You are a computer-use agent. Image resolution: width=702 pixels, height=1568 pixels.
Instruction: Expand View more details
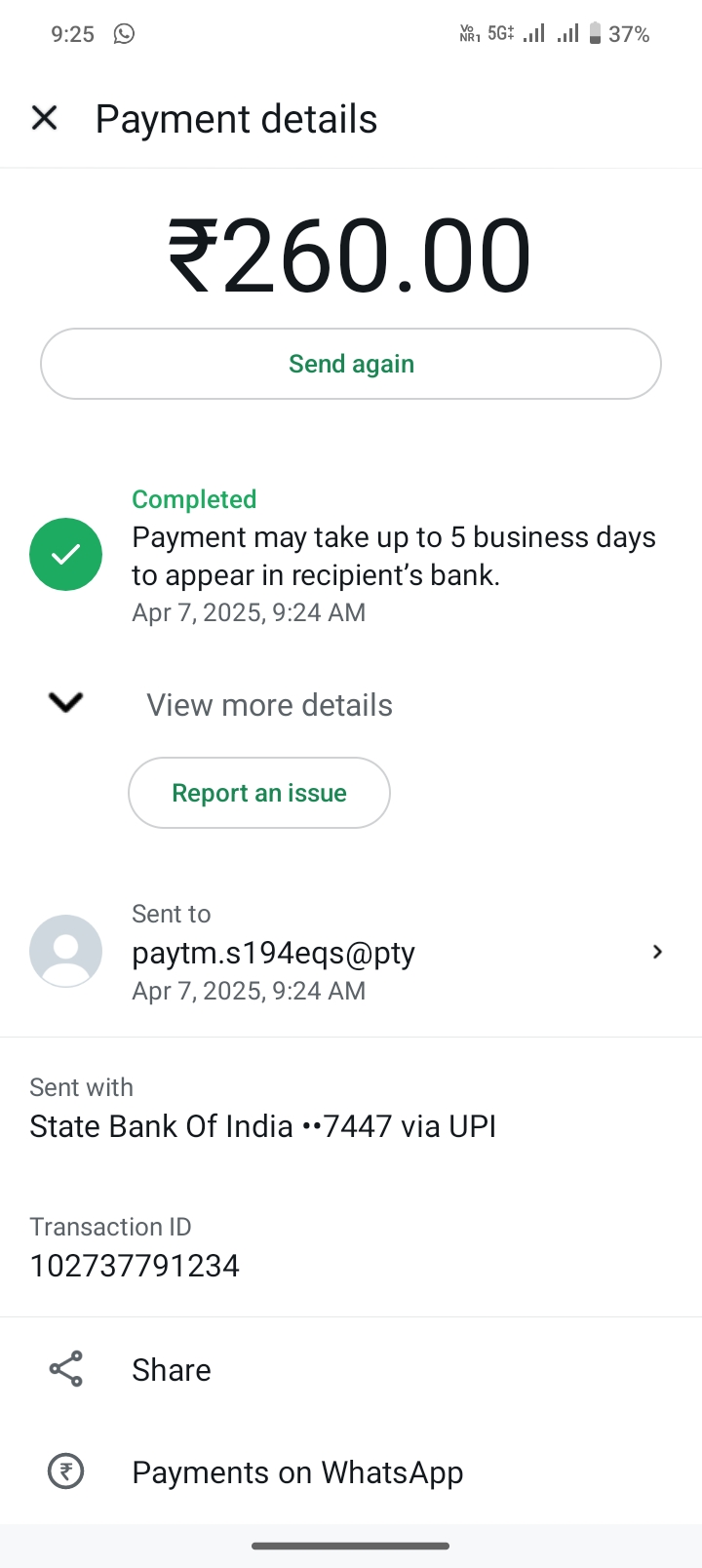point(268,704)
